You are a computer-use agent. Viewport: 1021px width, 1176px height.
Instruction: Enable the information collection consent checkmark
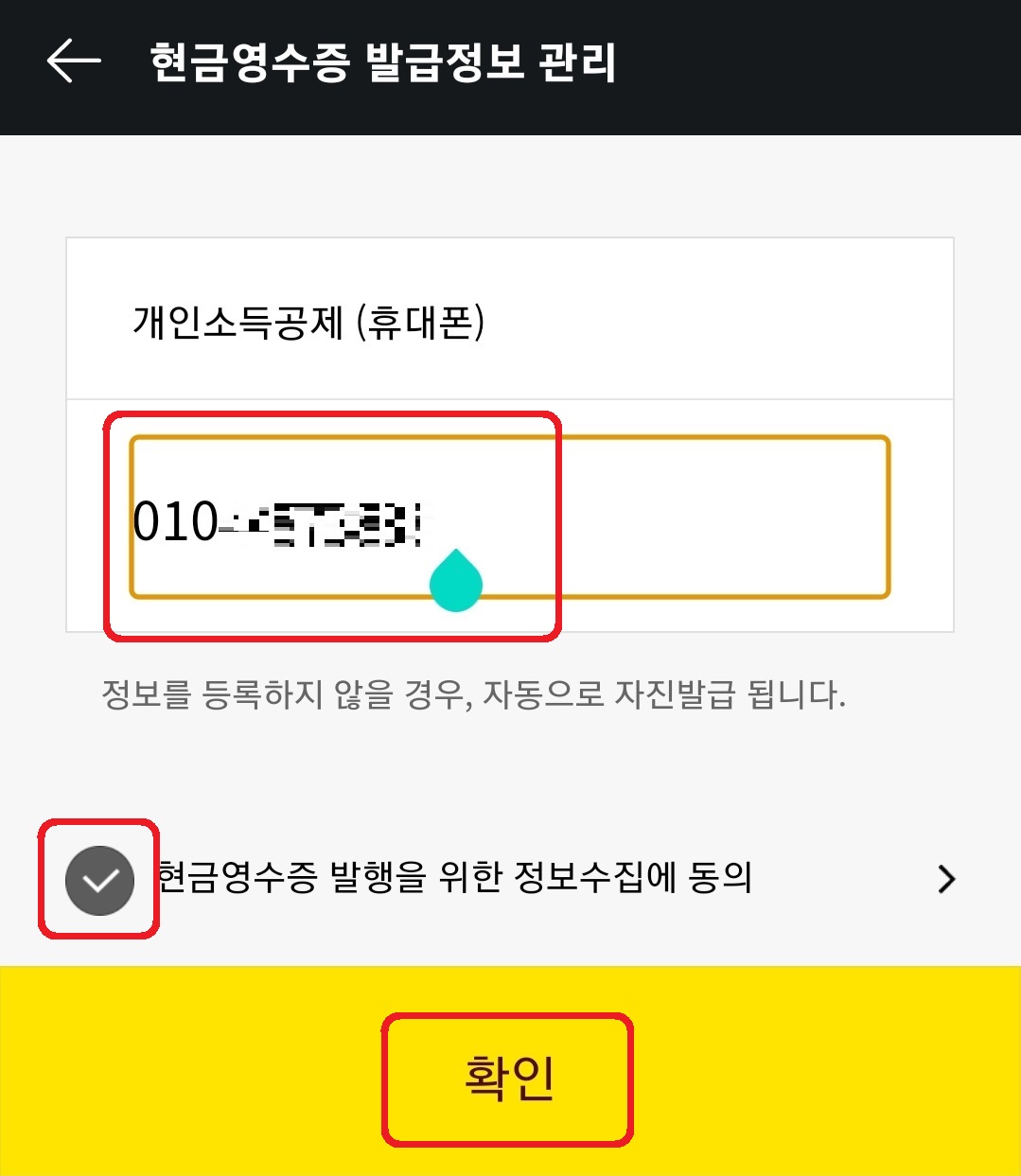point(99,880)
